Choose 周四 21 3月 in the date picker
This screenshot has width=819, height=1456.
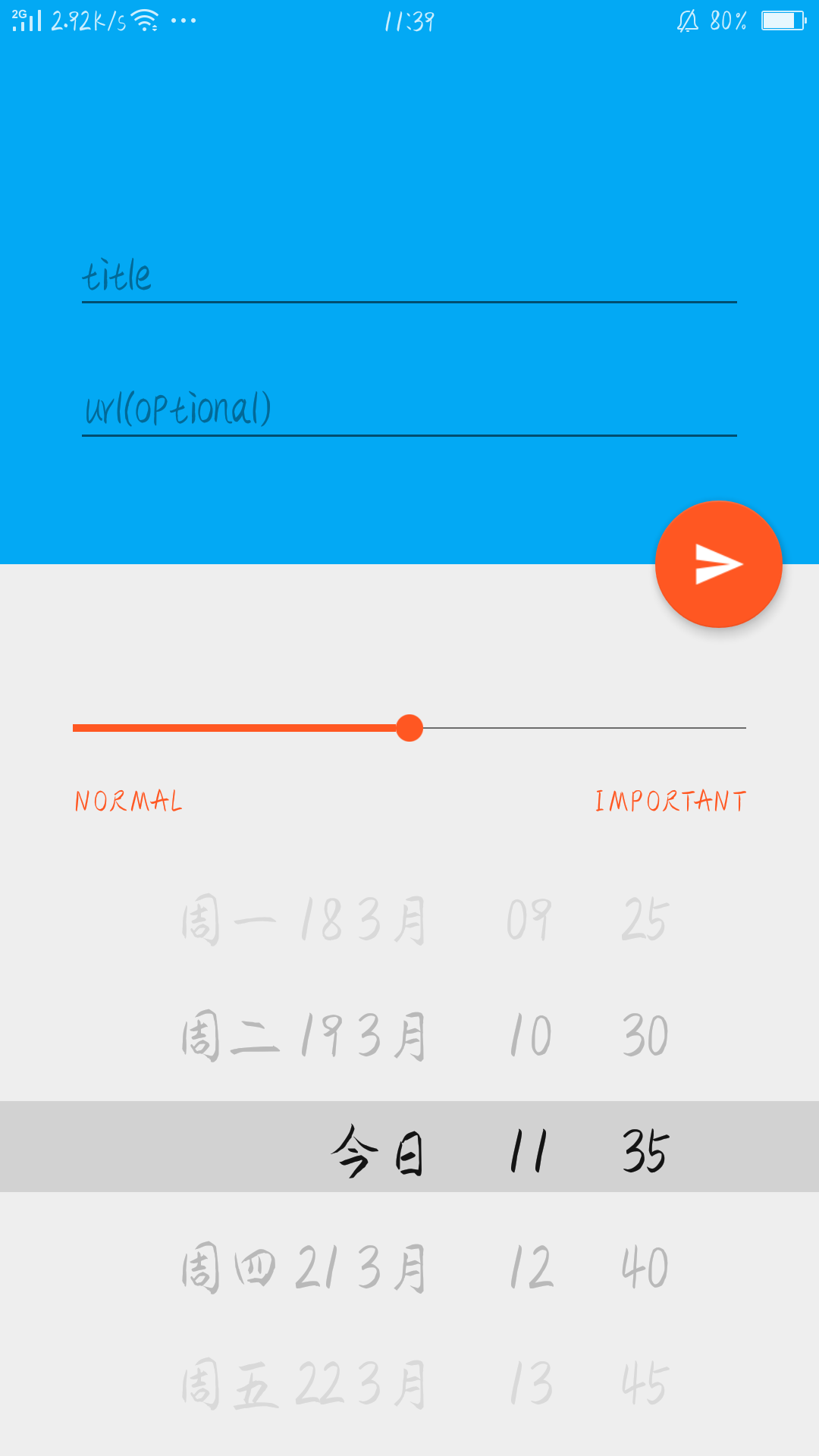click(x=303, y=1268)
